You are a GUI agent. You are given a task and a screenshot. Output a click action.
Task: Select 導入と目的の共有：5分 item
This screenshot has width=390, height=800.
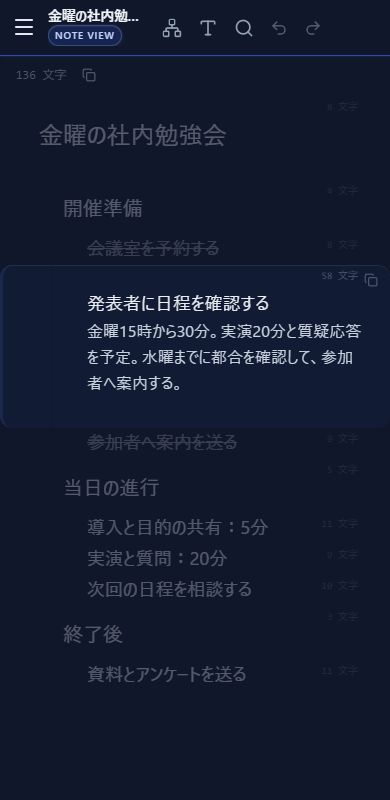[x=178, y=528]
